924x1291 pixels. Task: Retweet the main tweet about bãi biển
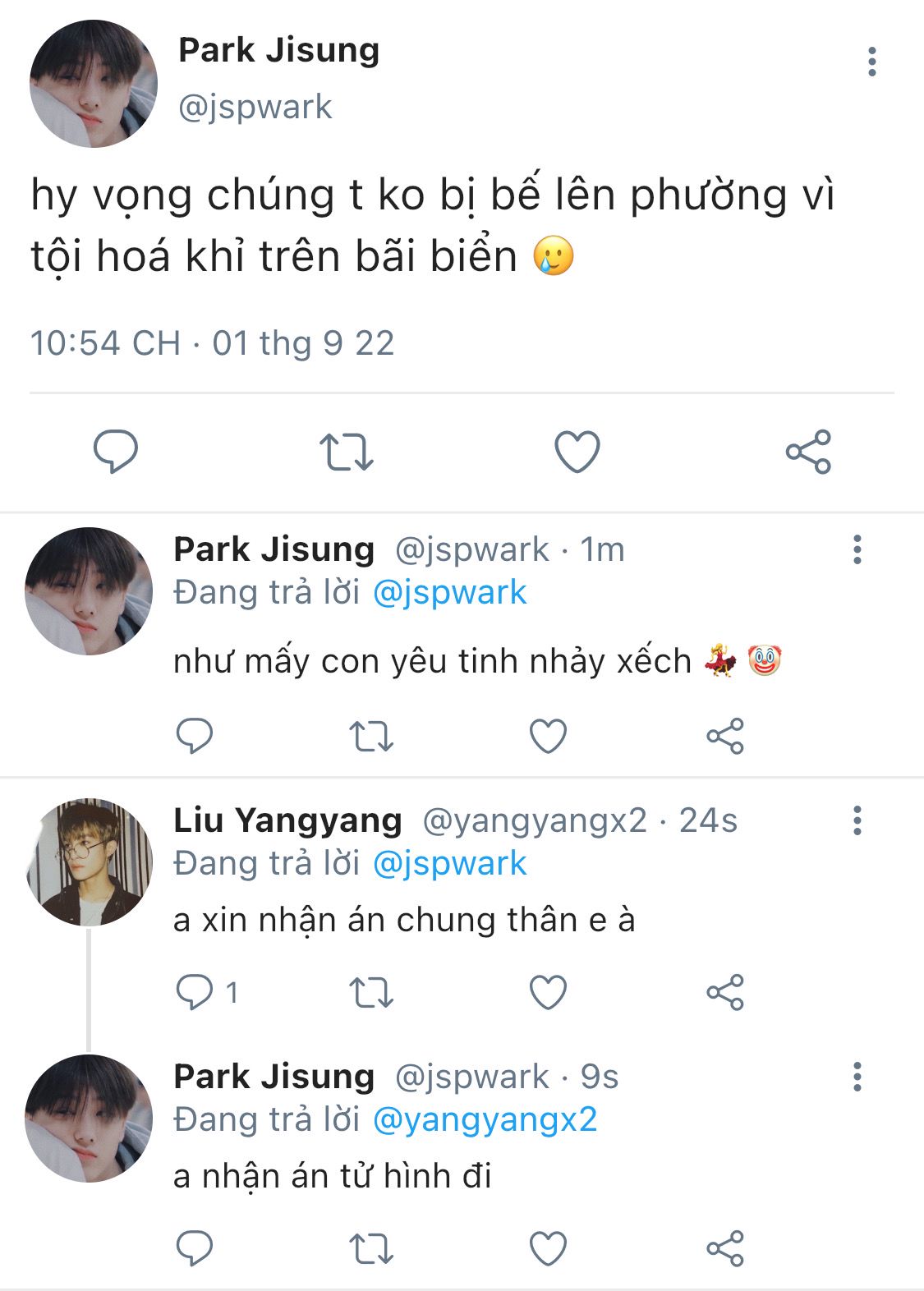pyautogui.click(x=346, y=451)
